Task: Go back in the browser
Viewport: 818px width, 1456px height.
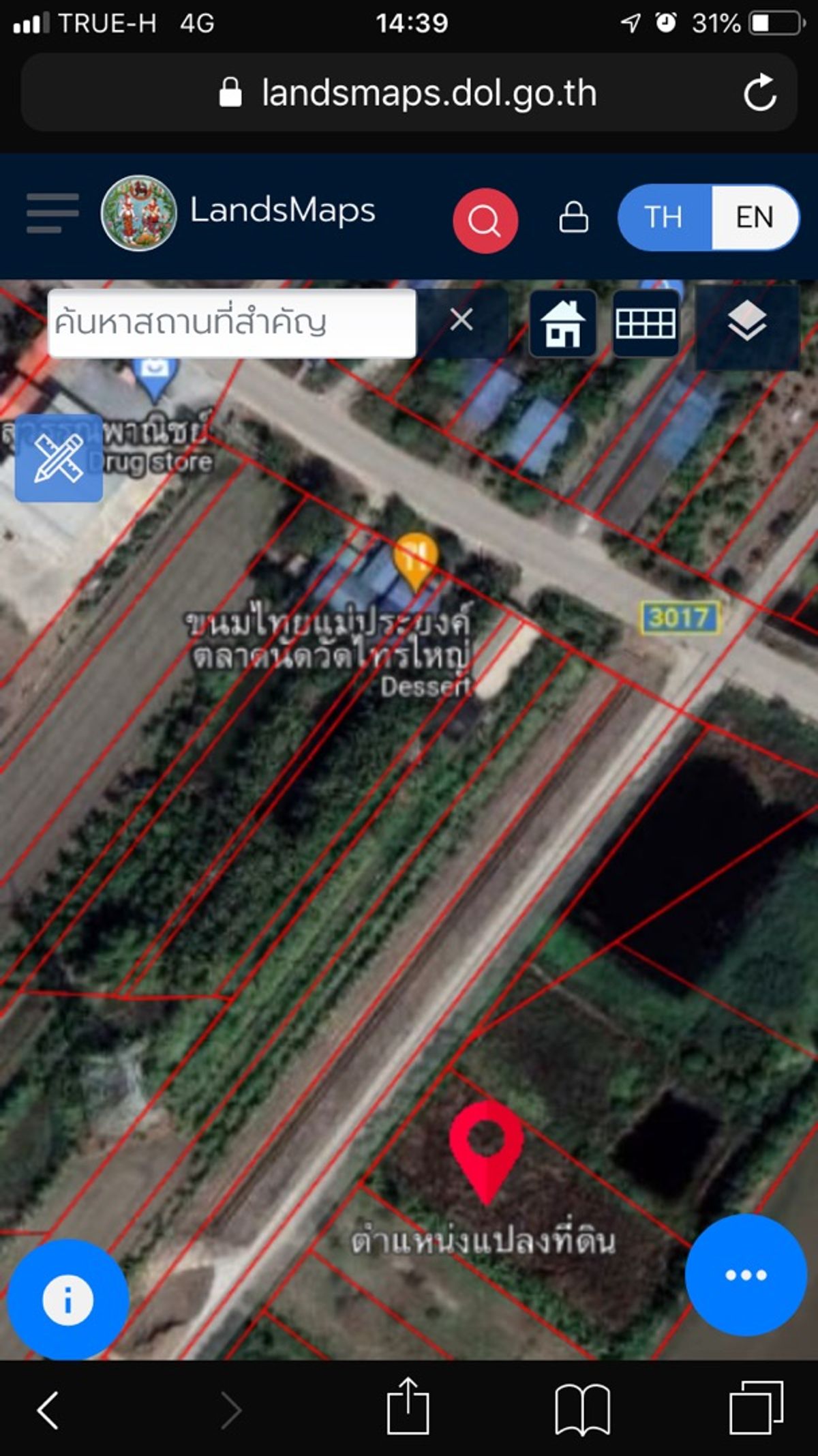Action: (48, 1410)
